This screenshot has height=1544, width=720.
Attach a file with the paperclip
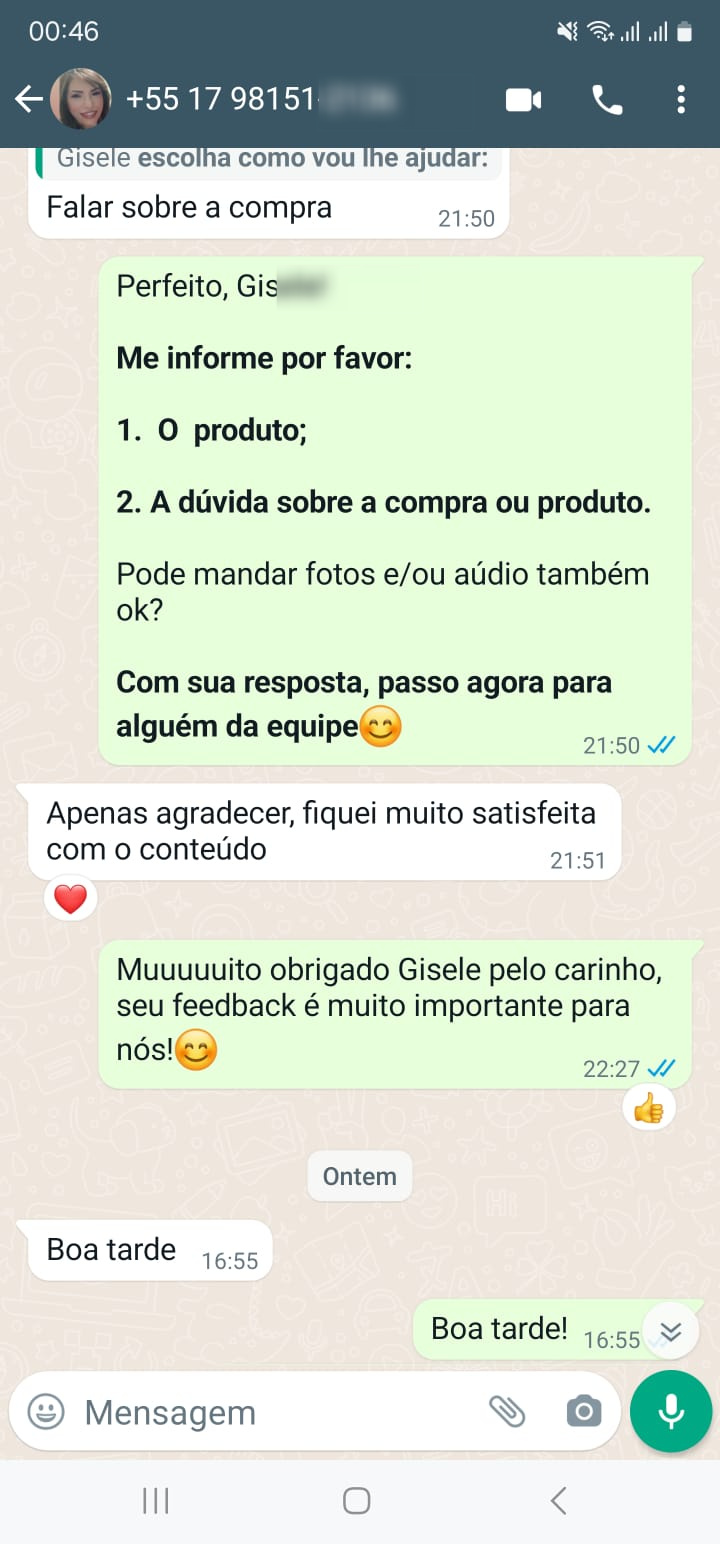pos(507,1412)
